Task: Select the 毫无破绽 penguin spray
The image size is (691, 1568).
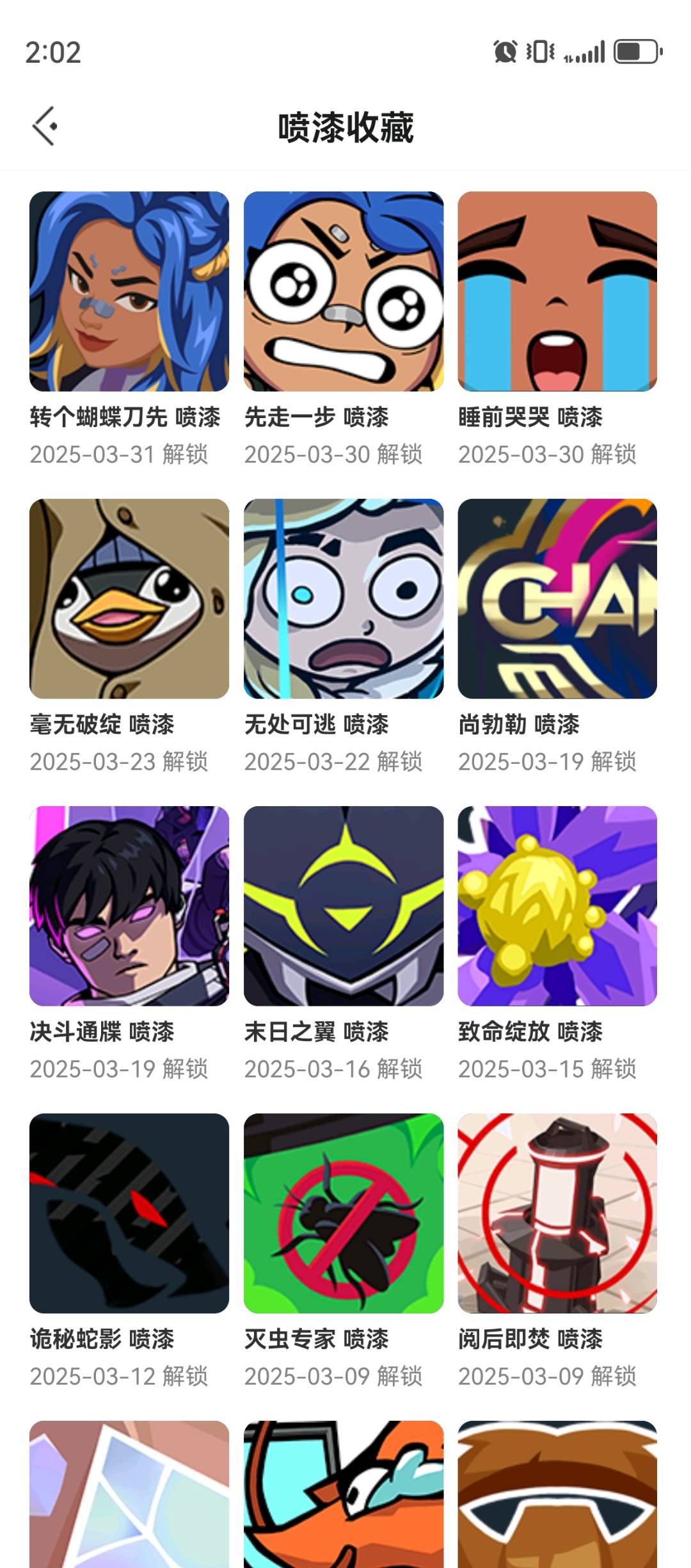Action: click(x=129, y=599)
